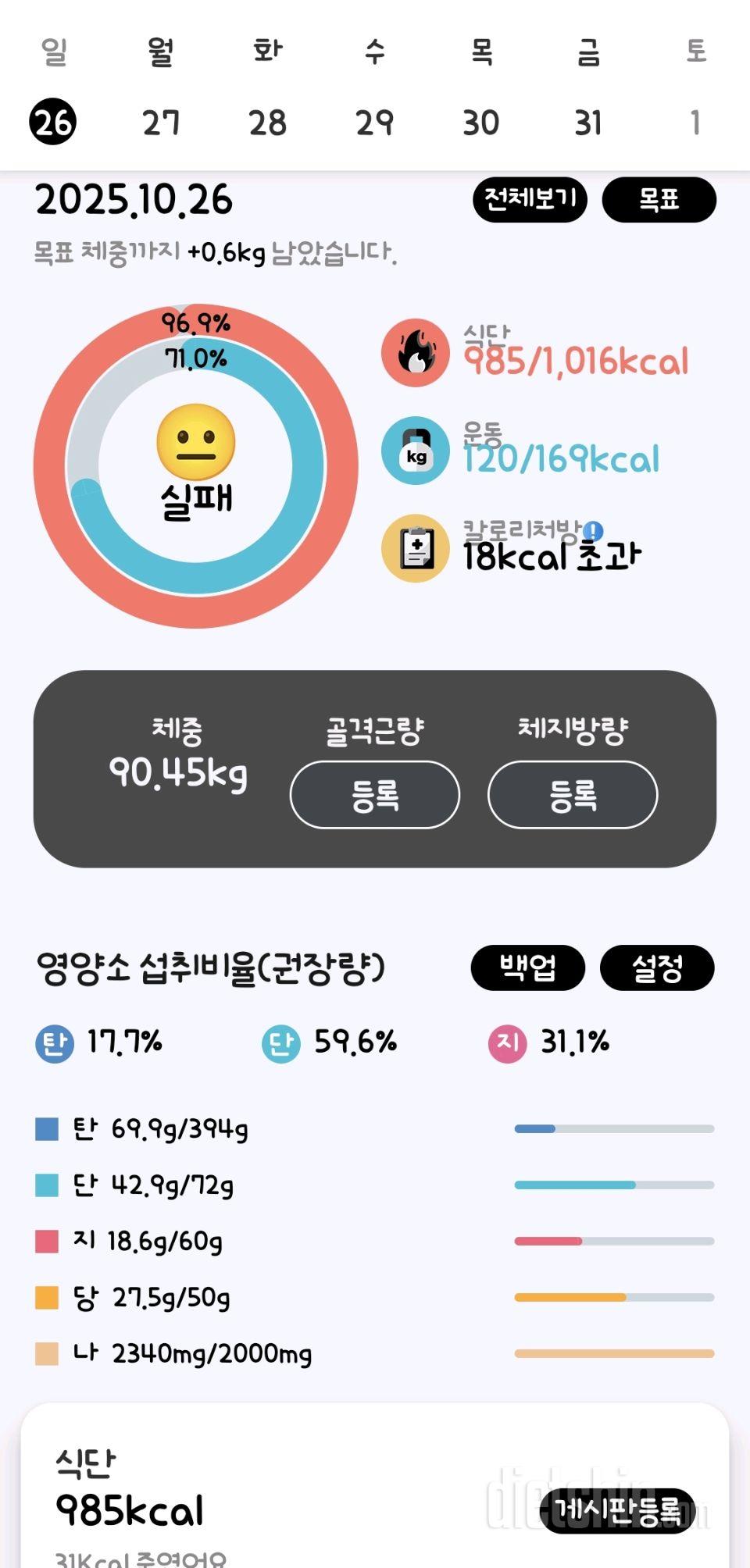The width and height of the screenshot is (750, 1568).
Task: Go to Thursday the 30th
Action: (481, 123)
